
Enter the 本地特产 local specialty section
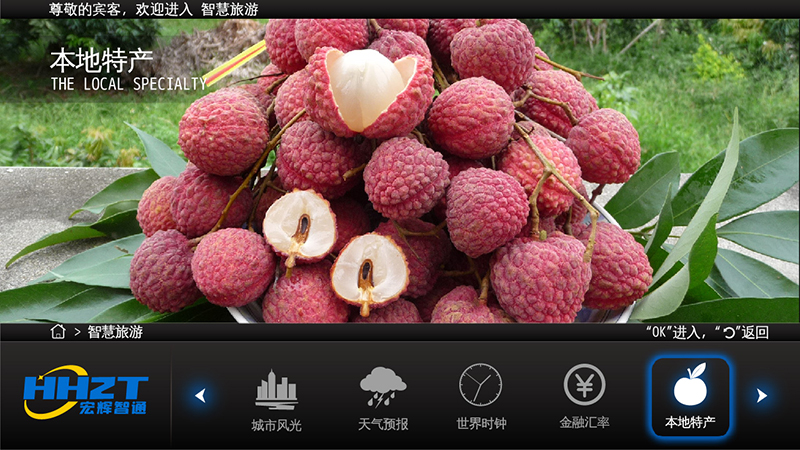pos(690,397)
